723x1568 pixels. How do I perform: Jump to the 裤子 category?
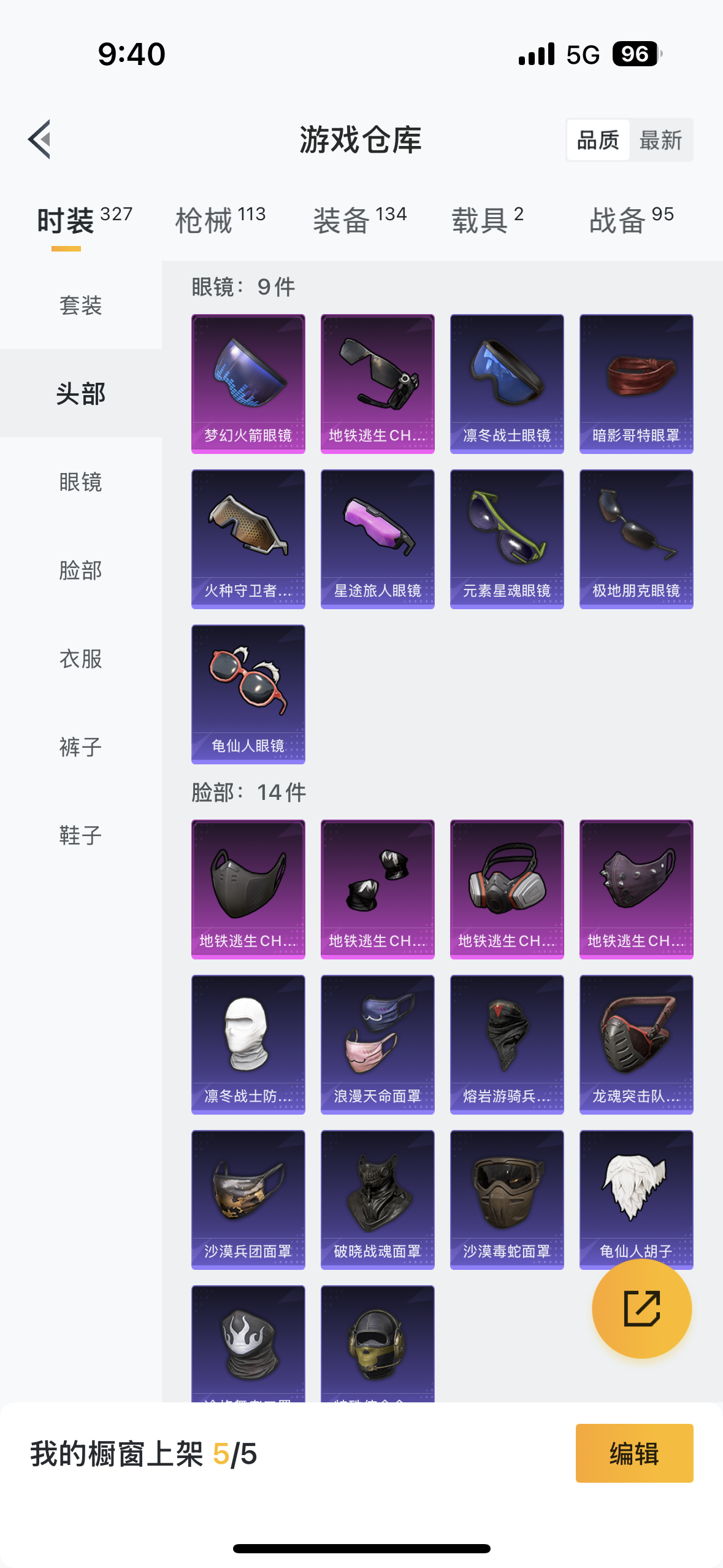(x=81, y=747)
